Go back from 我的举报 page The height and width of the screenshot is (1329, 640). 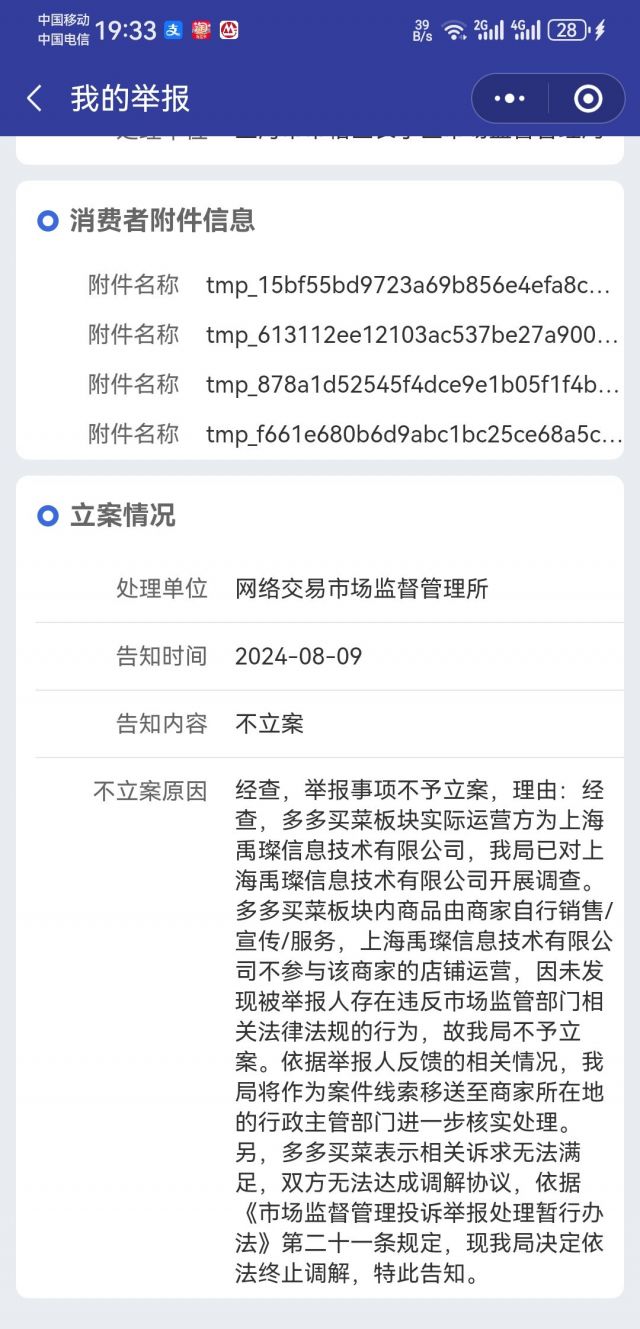pyautogui.click(x=35, y=98)
